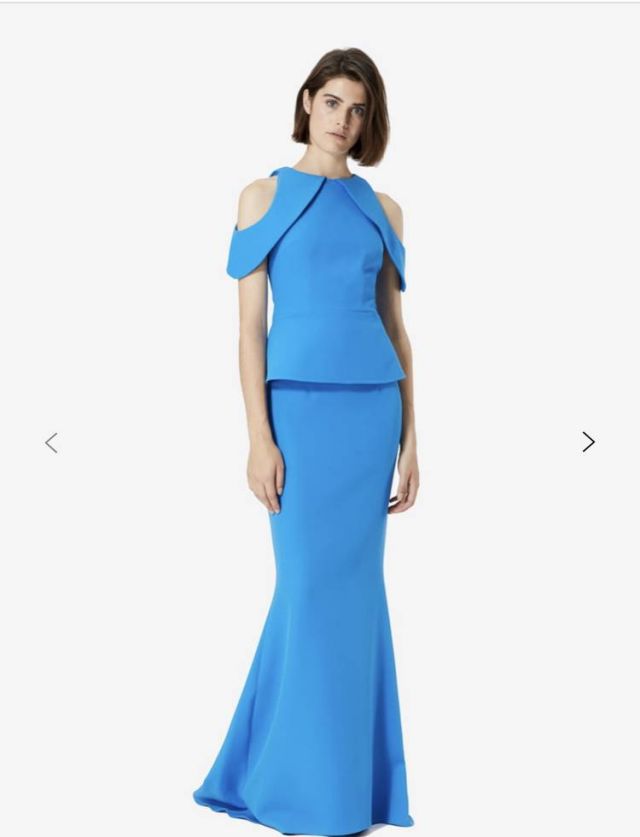Show the next product image
Screen dimensions: 640x837
point(588,442)
